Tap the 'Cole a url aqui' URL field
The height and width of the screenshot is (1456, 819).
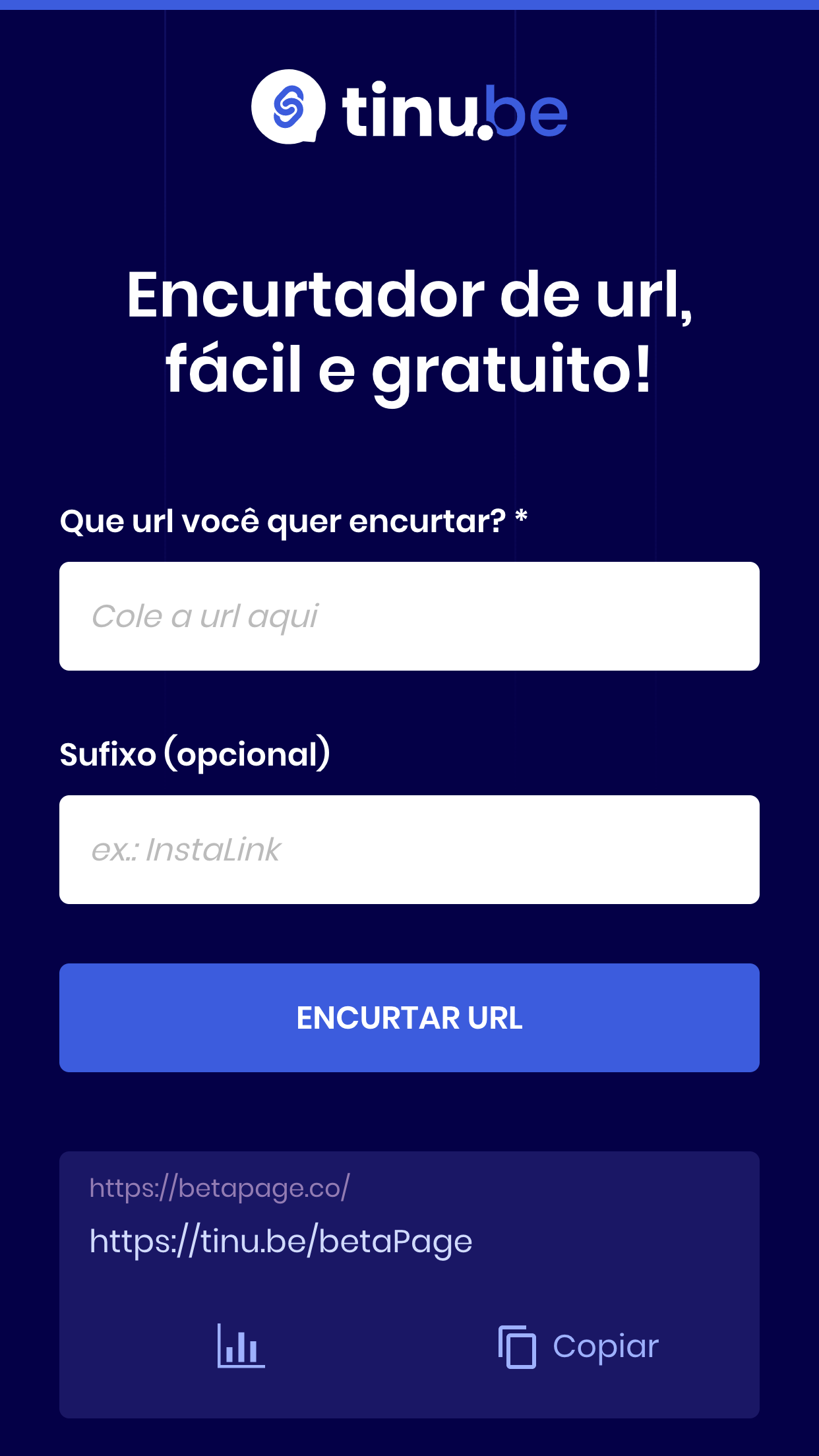[x=409, y=616]
